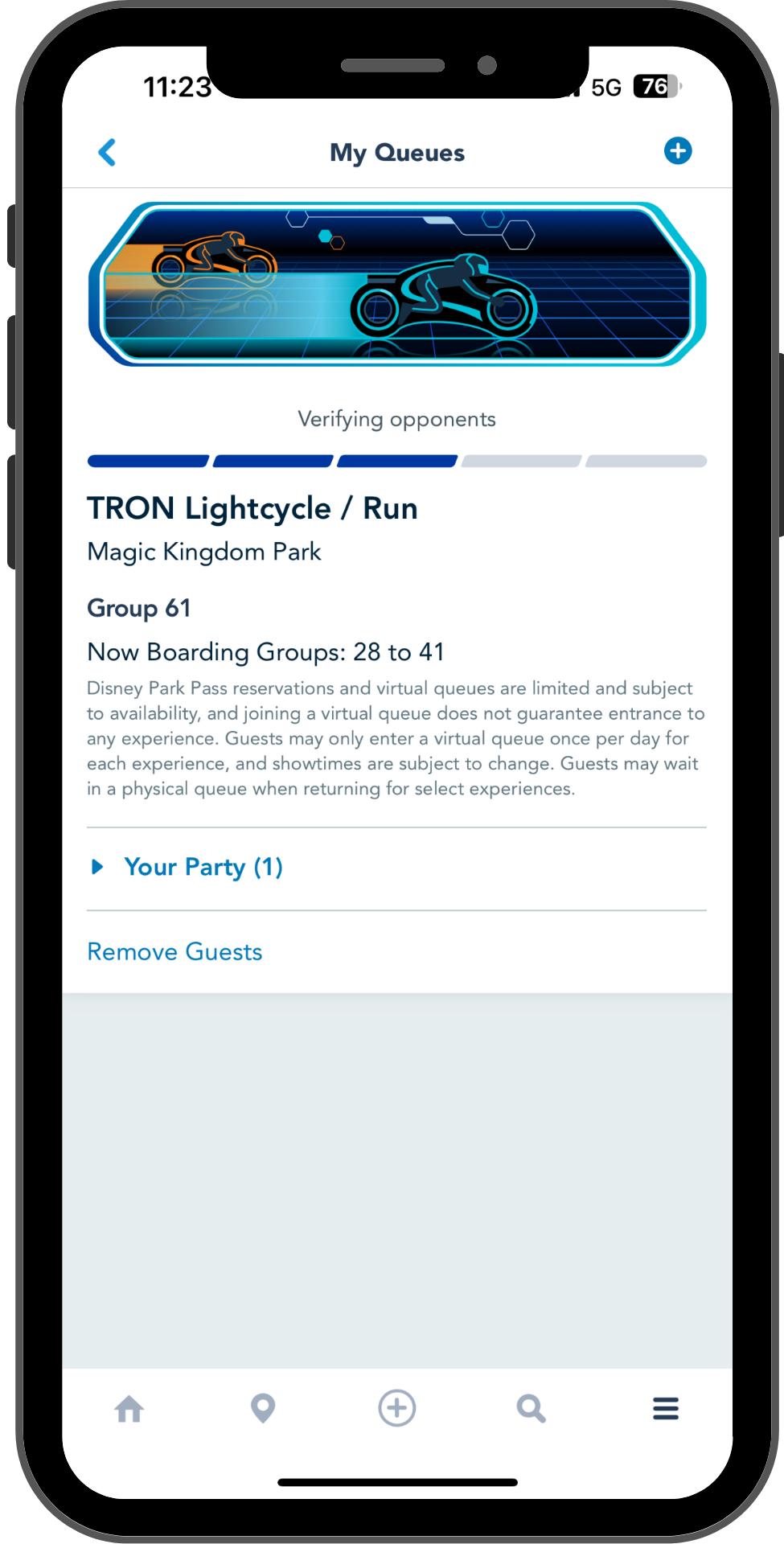Tap the Remove Guests link

click(174, 951)
